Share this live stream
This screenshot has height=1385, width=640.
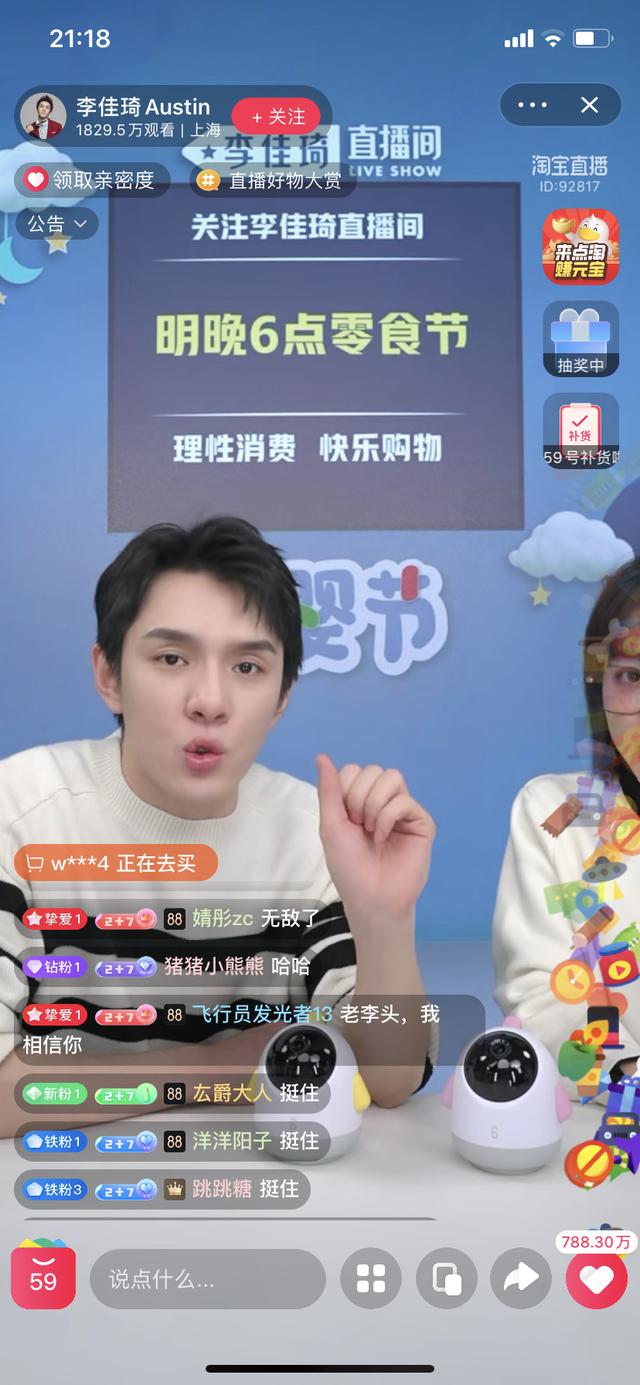point(521,1279)
